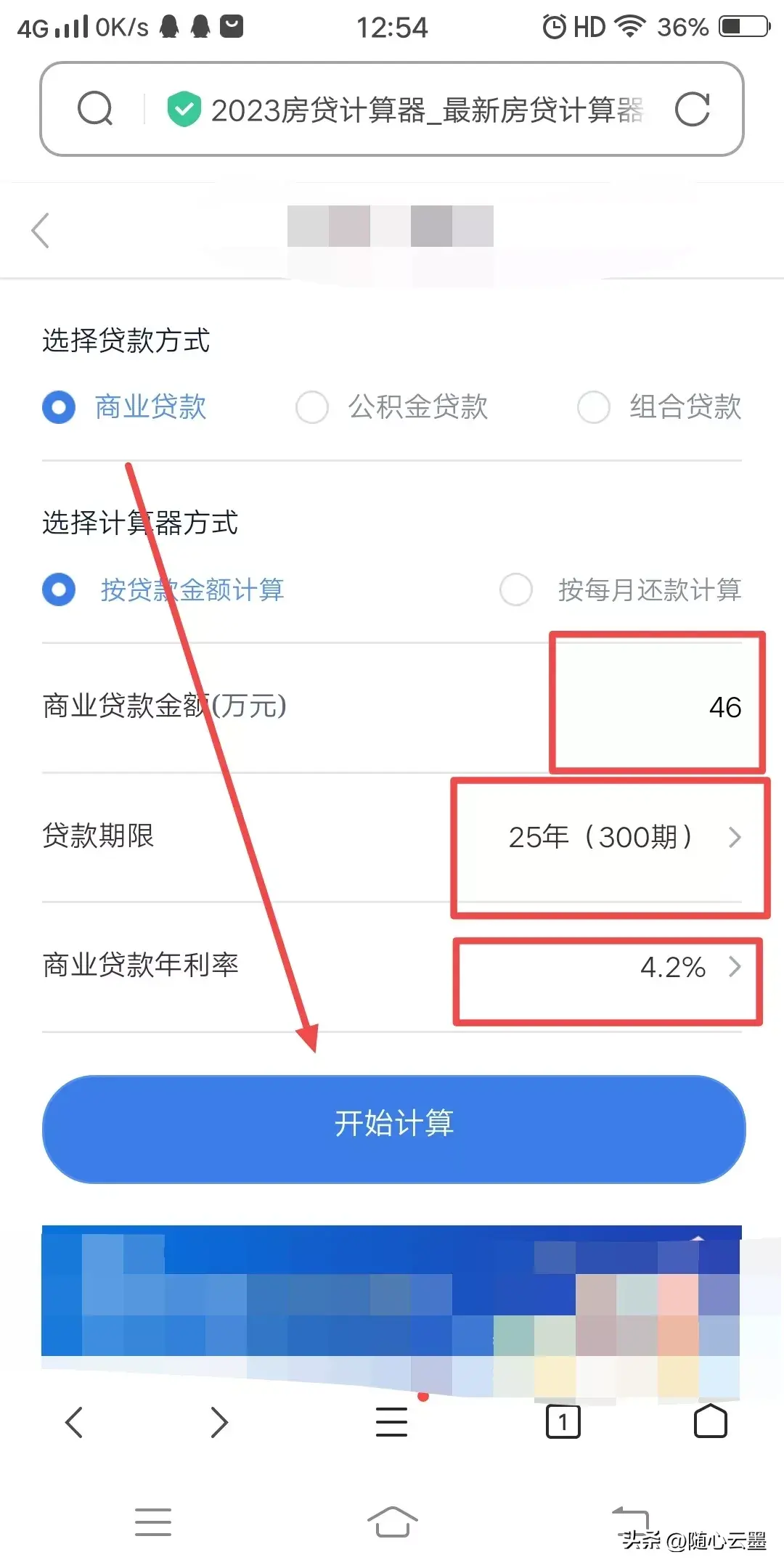Image resolution: width=784 pixels, height=1568 pixels.
Task: Tap the browser home icon
Action: (x=709, y=1421)
